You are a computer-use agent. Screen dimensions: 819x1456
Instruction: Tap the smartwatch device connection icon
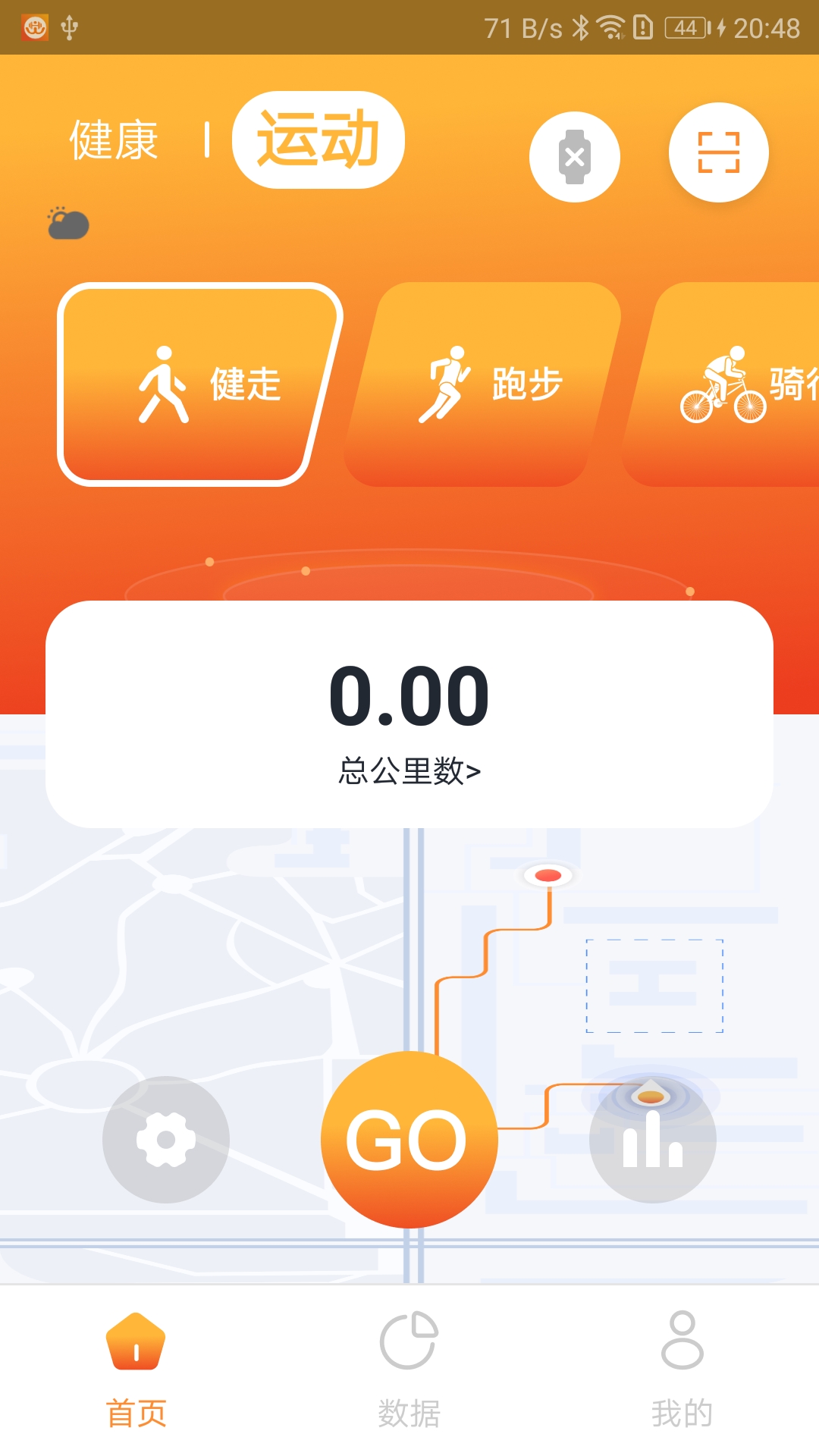574,155
